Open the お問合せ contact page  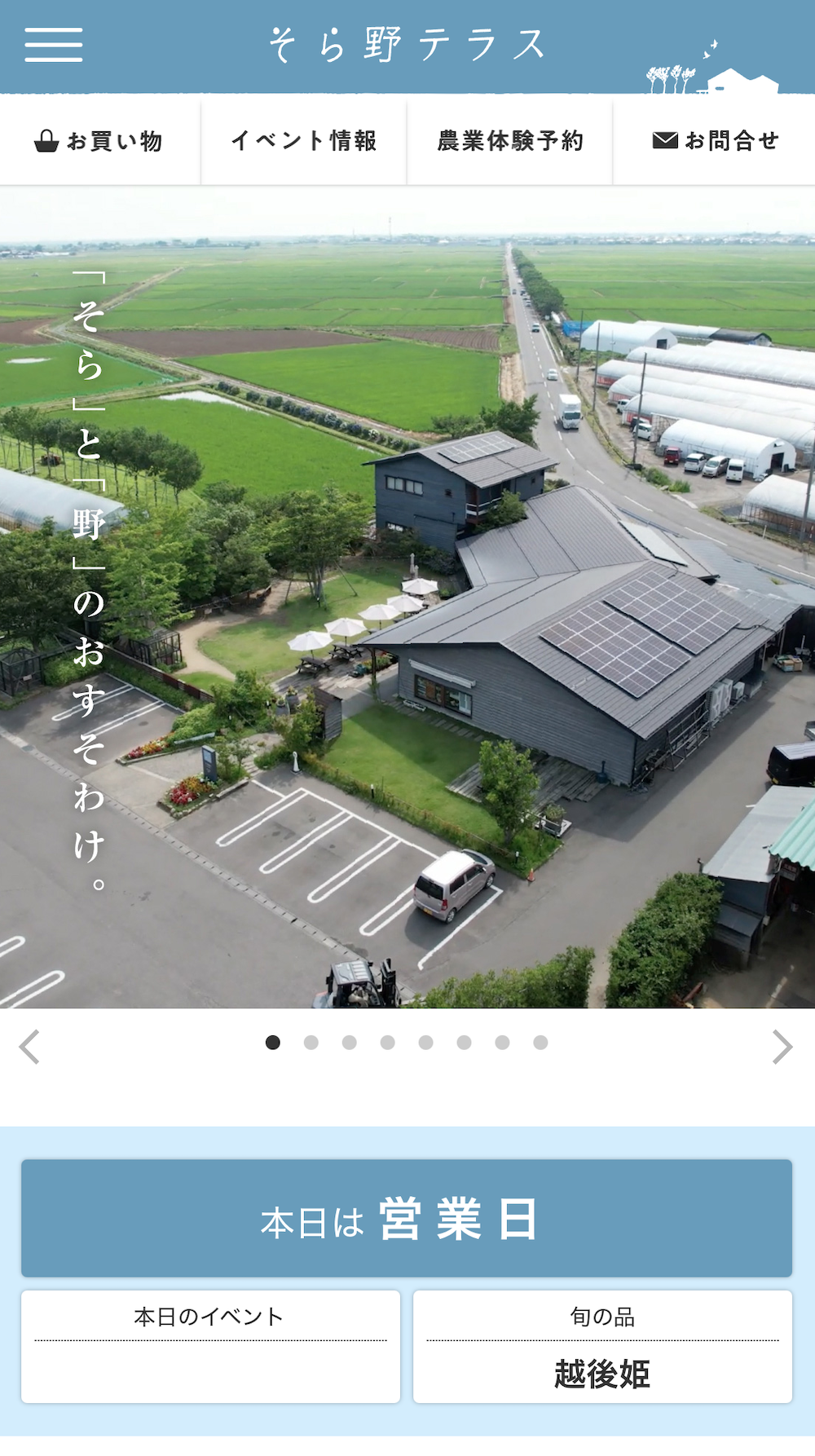click(716, 141)
